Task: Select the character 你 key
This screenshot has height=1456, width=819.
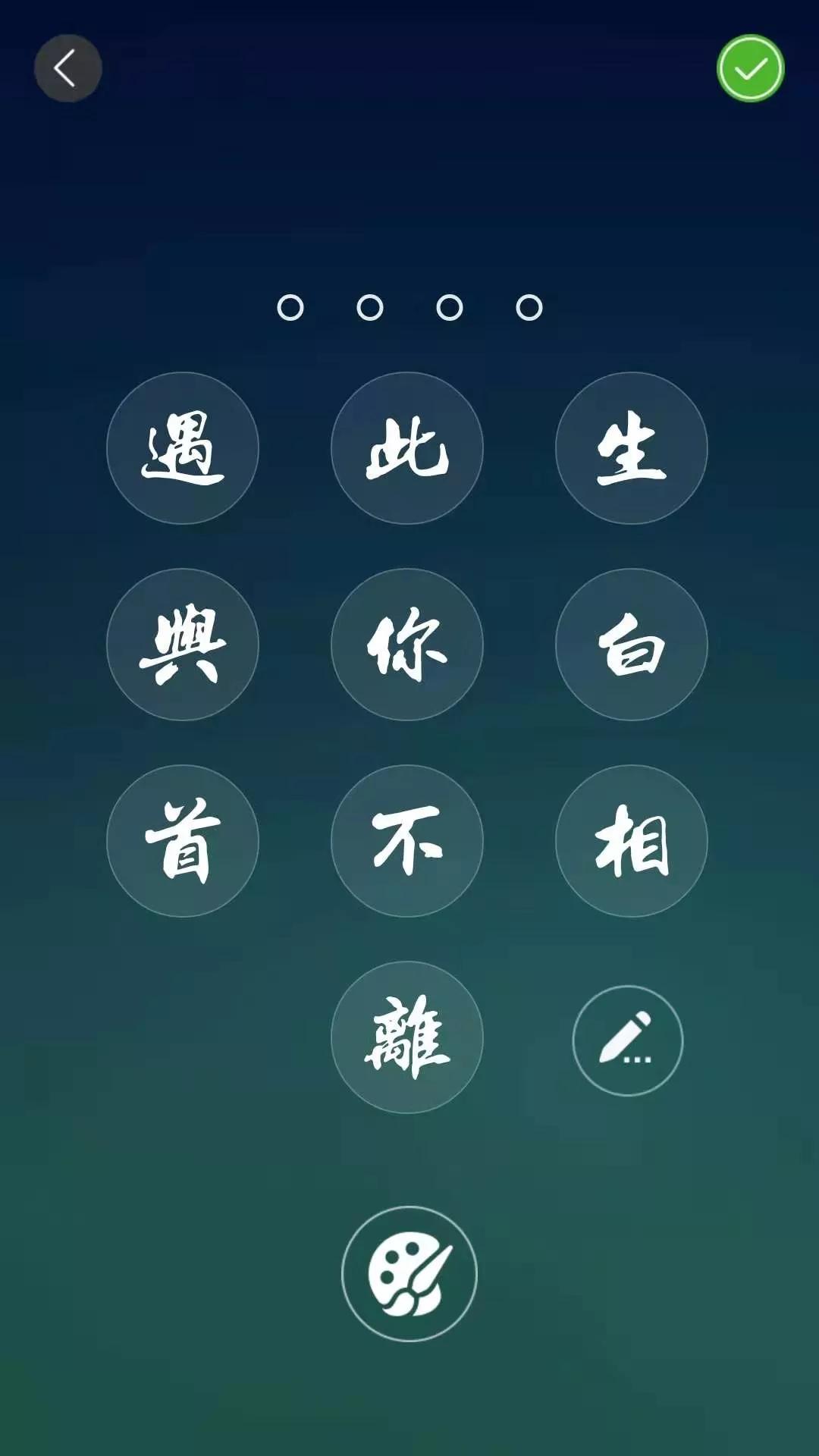Action: click(406, 645)
